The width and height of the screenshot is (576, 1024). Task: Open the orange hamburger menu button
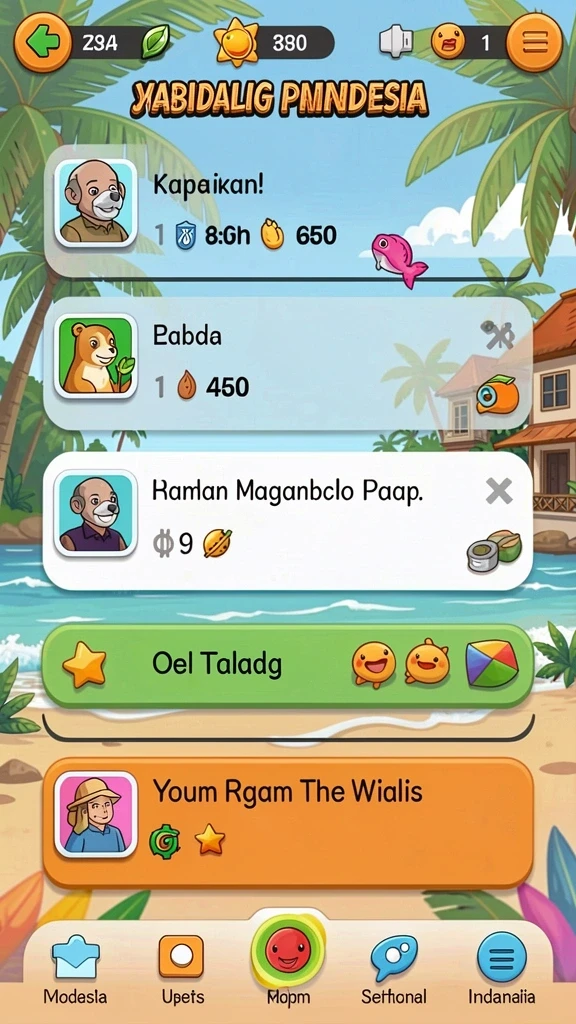click(x=534, y=42)
